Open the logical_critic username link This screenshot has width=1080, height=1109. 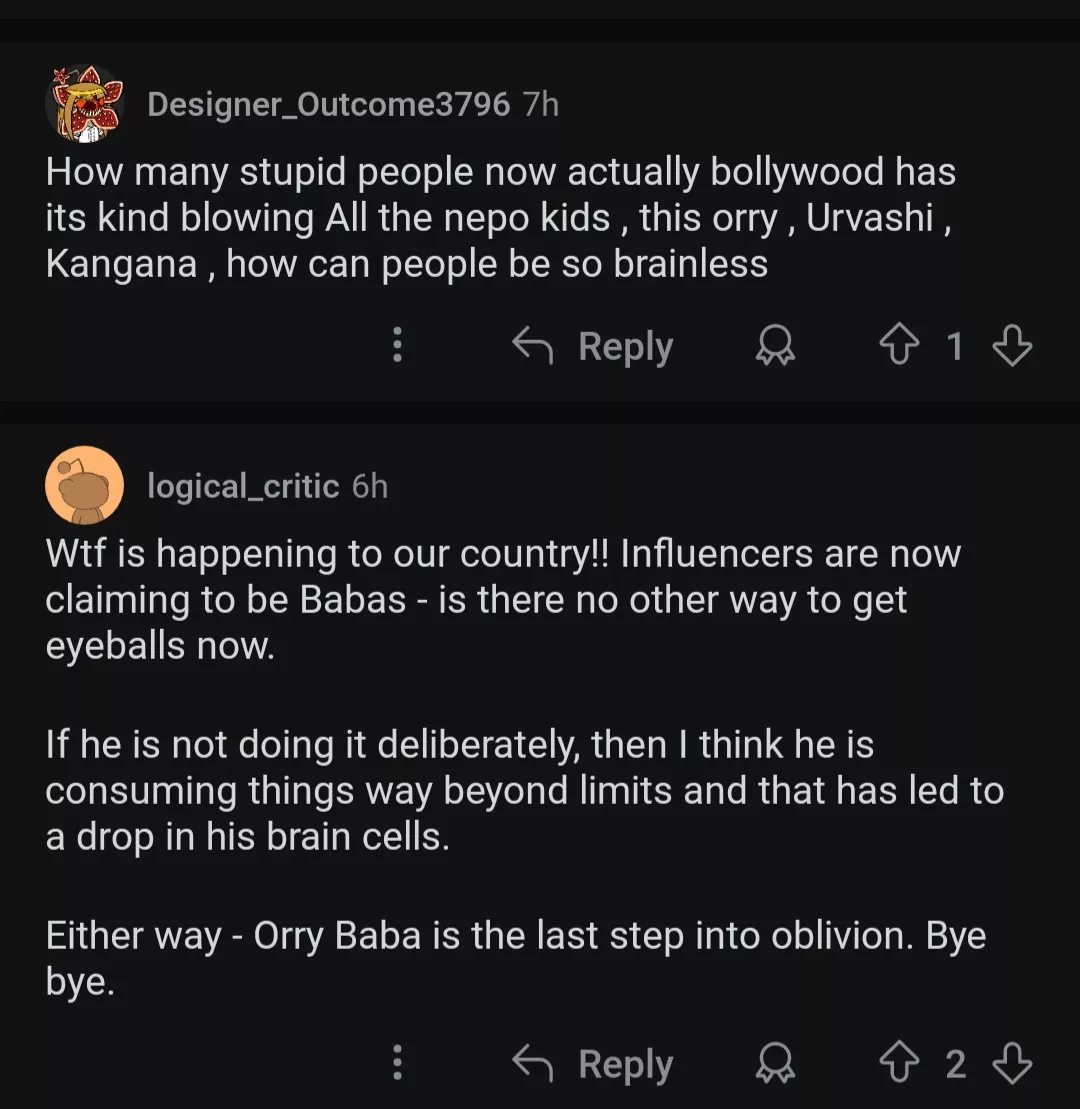coord(243,486)
